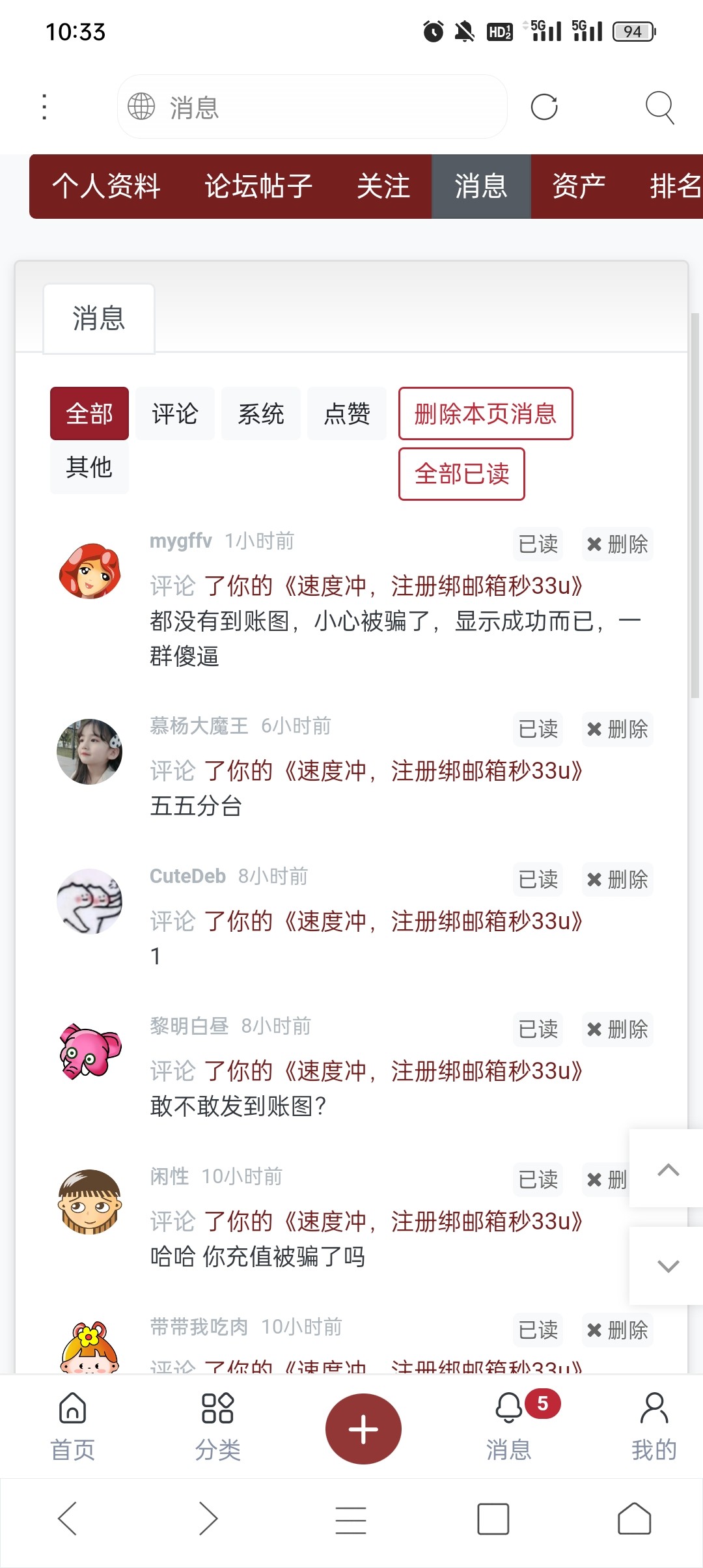This screenshot has height=1568, width=703.
Task: Tap 删除本页消息 button
Action: pyautogui.click(x=486, y=414)
